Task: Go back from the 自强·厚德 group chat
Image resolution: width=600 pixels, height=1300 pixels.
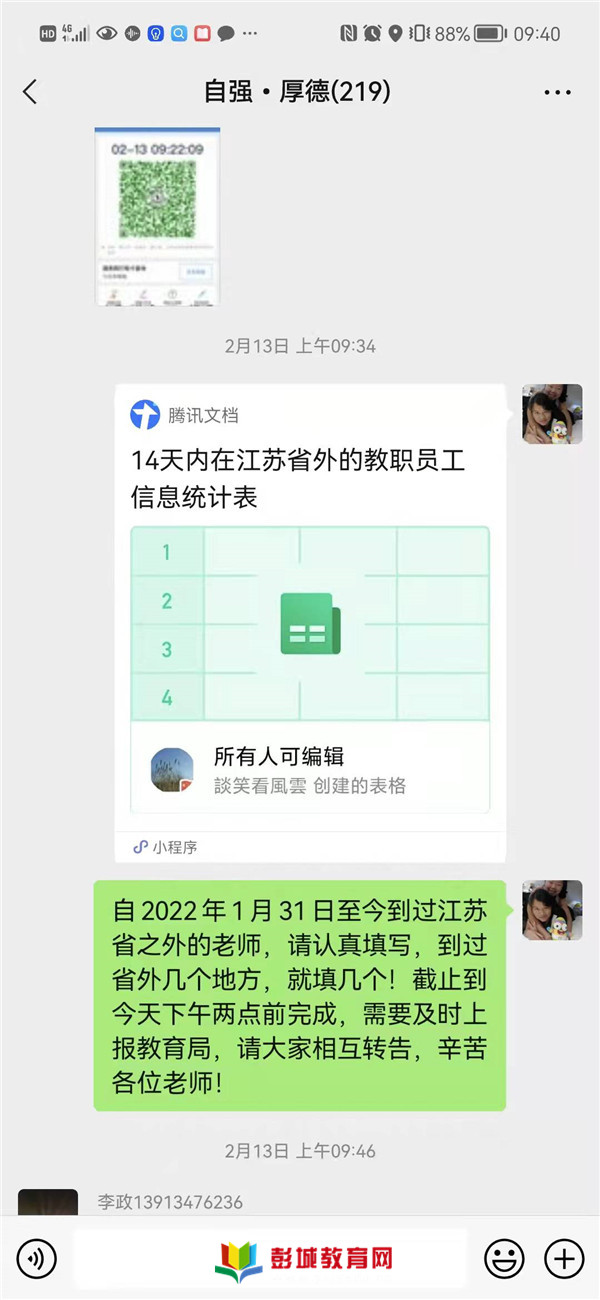Action: [x=30, y=92]
